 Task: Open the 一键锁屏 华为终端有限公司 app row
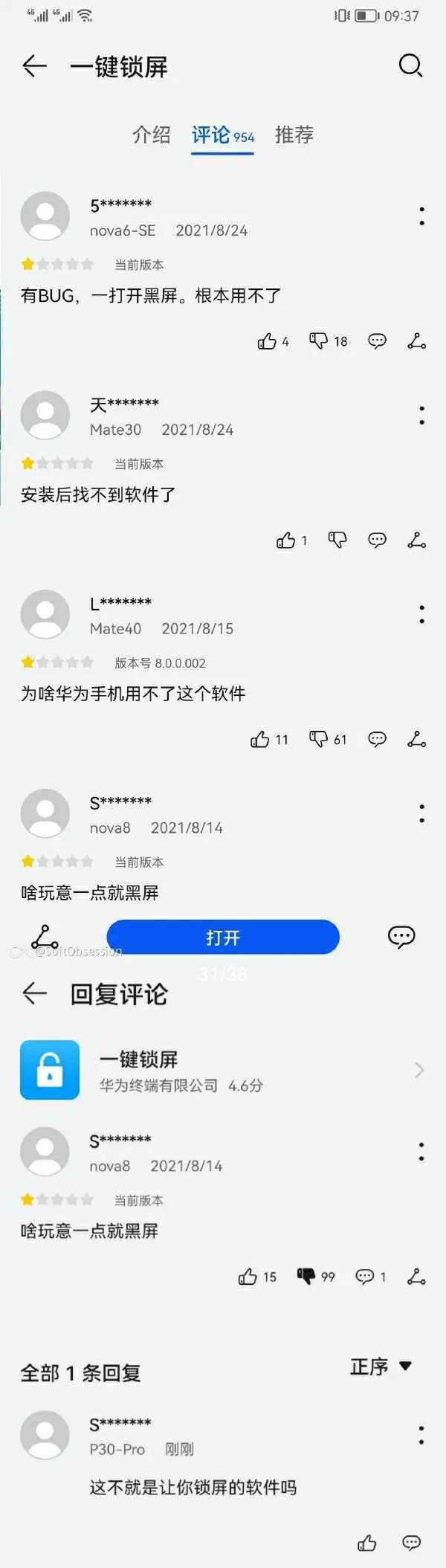223,1070
